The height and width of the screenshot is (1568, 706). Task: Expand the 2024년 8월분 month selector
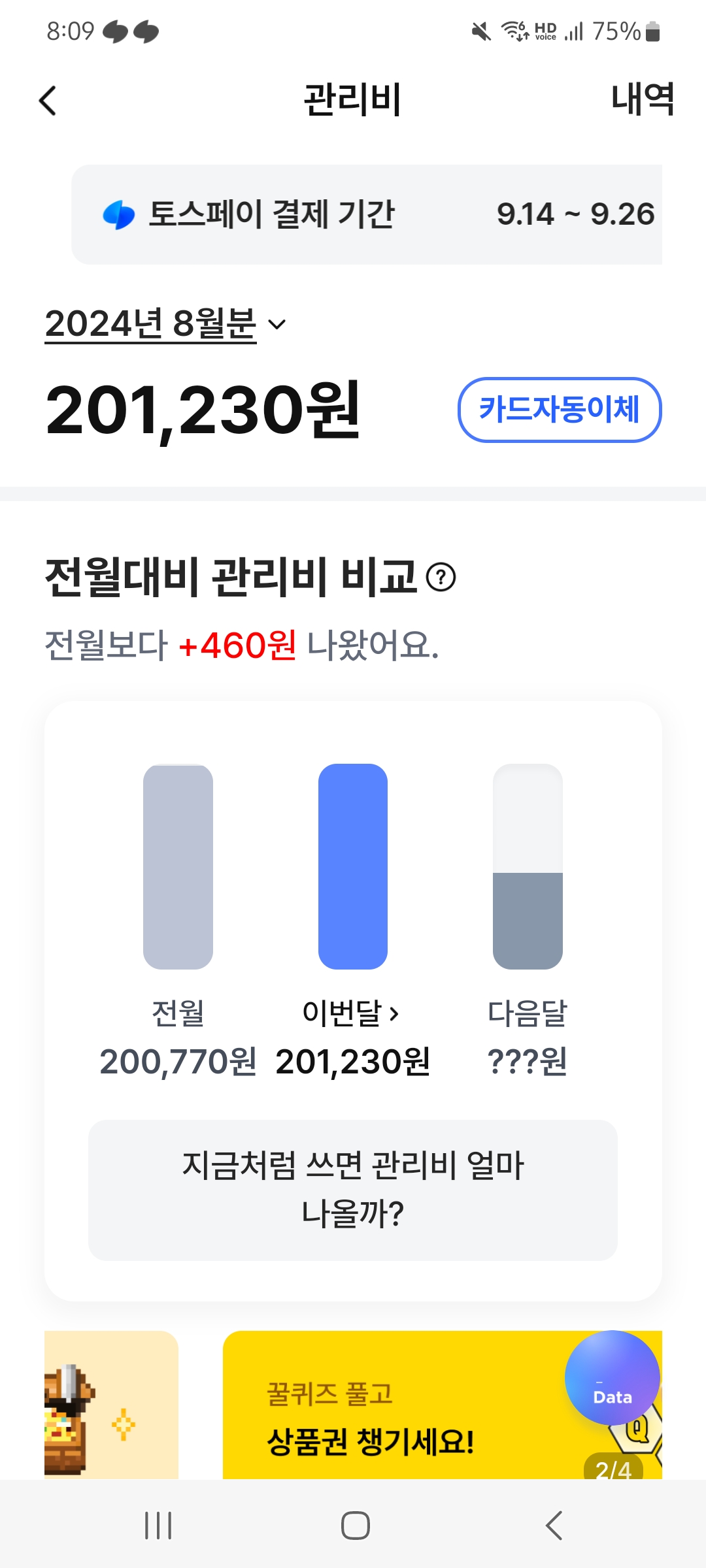pyautogui.click(x=165, y=324)
